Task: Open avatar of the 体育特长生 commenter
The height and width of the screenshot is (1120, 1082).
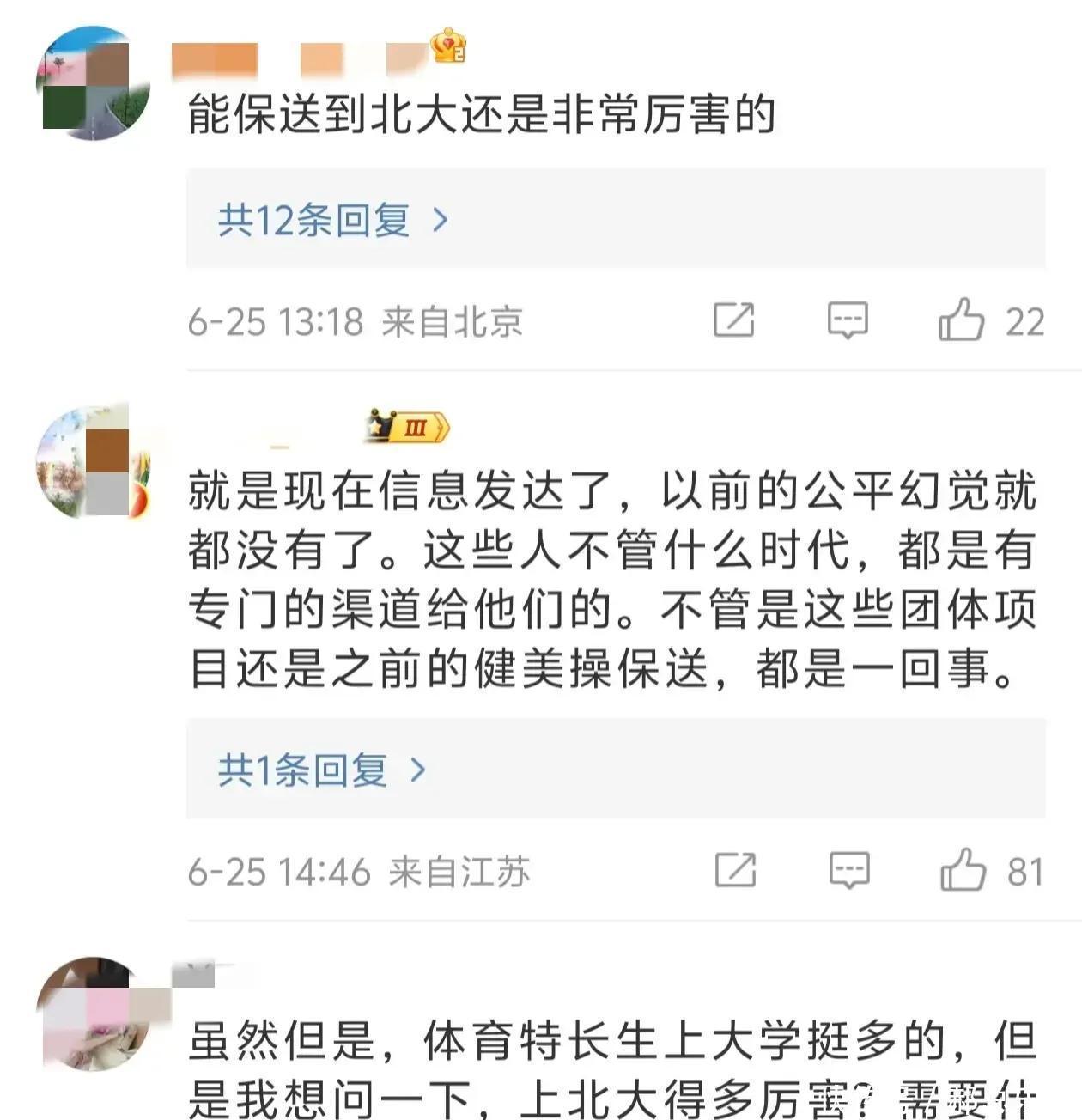Action: tap(93, 1013)
